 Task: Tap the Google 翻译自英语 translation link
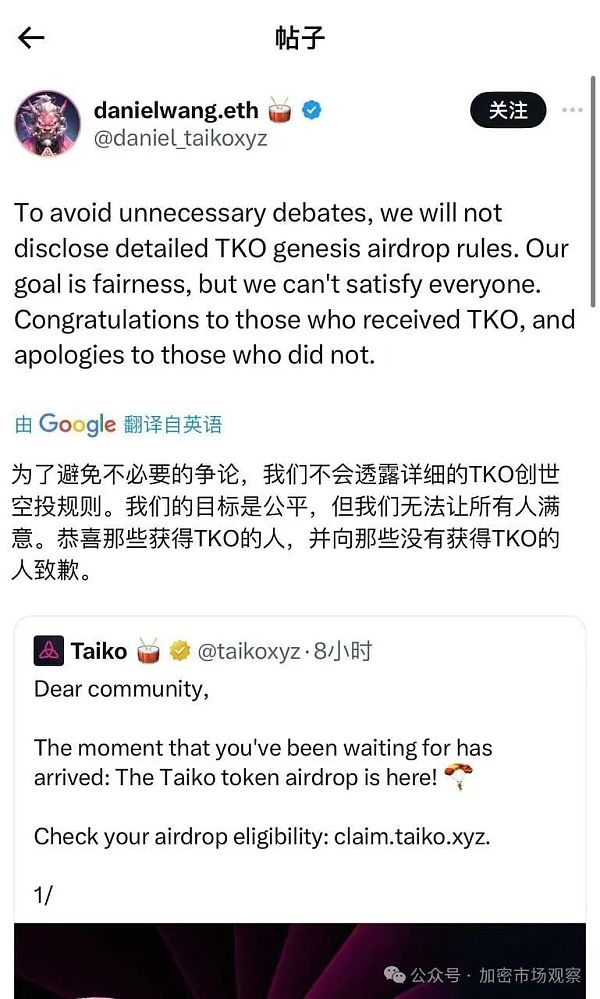[118, 424]
